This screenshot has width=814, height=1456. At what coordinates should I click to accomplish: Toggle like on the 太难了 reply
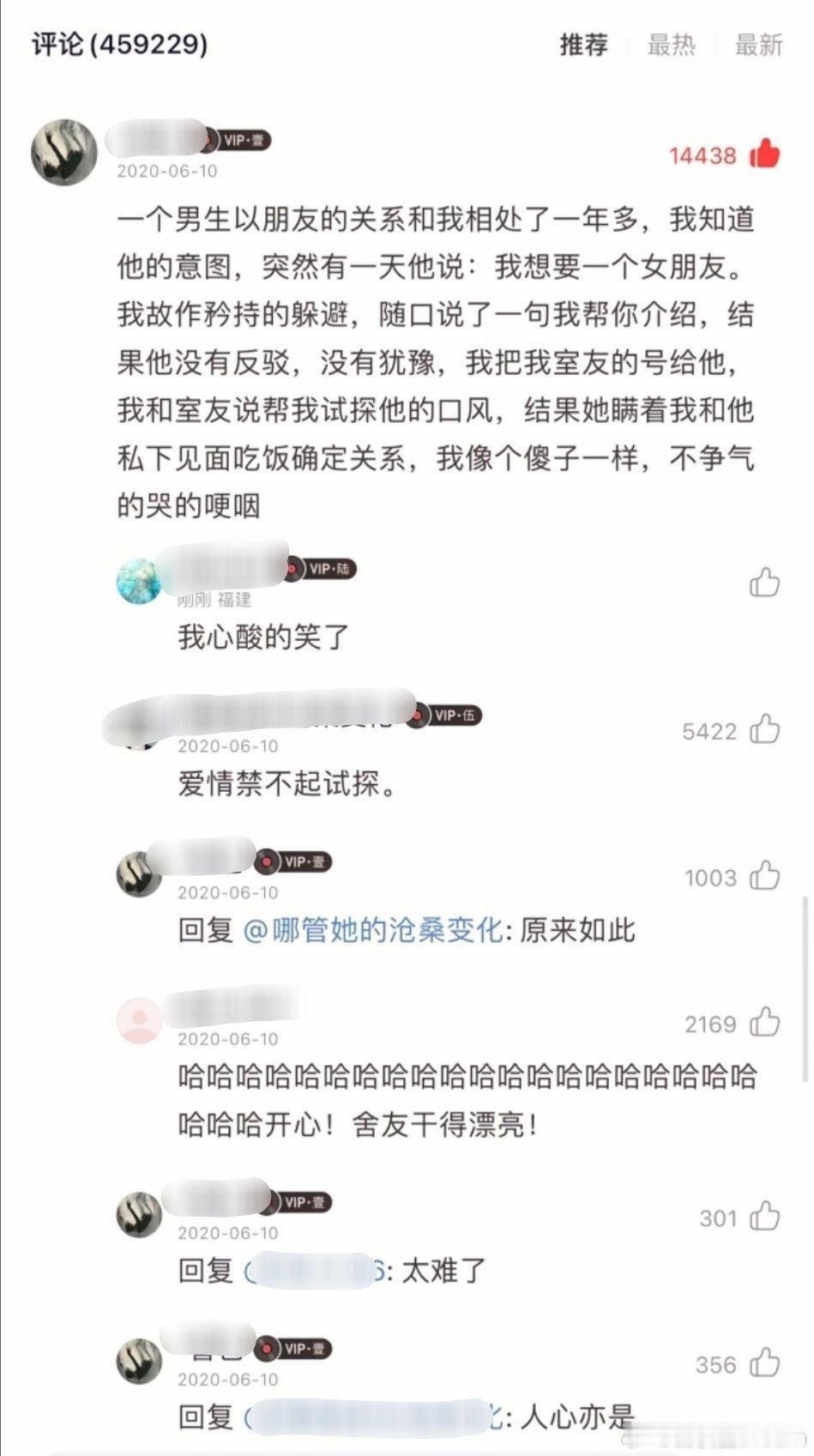[764, 1217]
